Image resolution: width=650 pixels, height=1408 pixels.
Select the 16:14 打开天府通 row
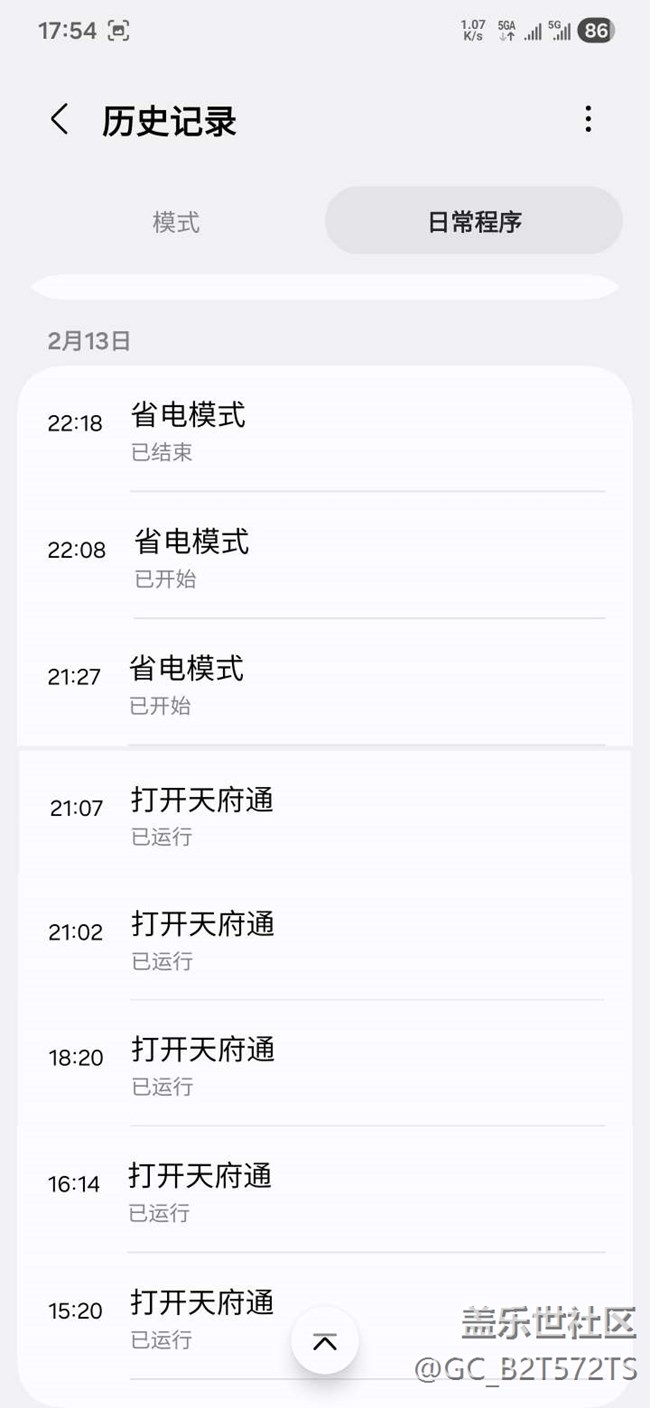point(324,1191)
